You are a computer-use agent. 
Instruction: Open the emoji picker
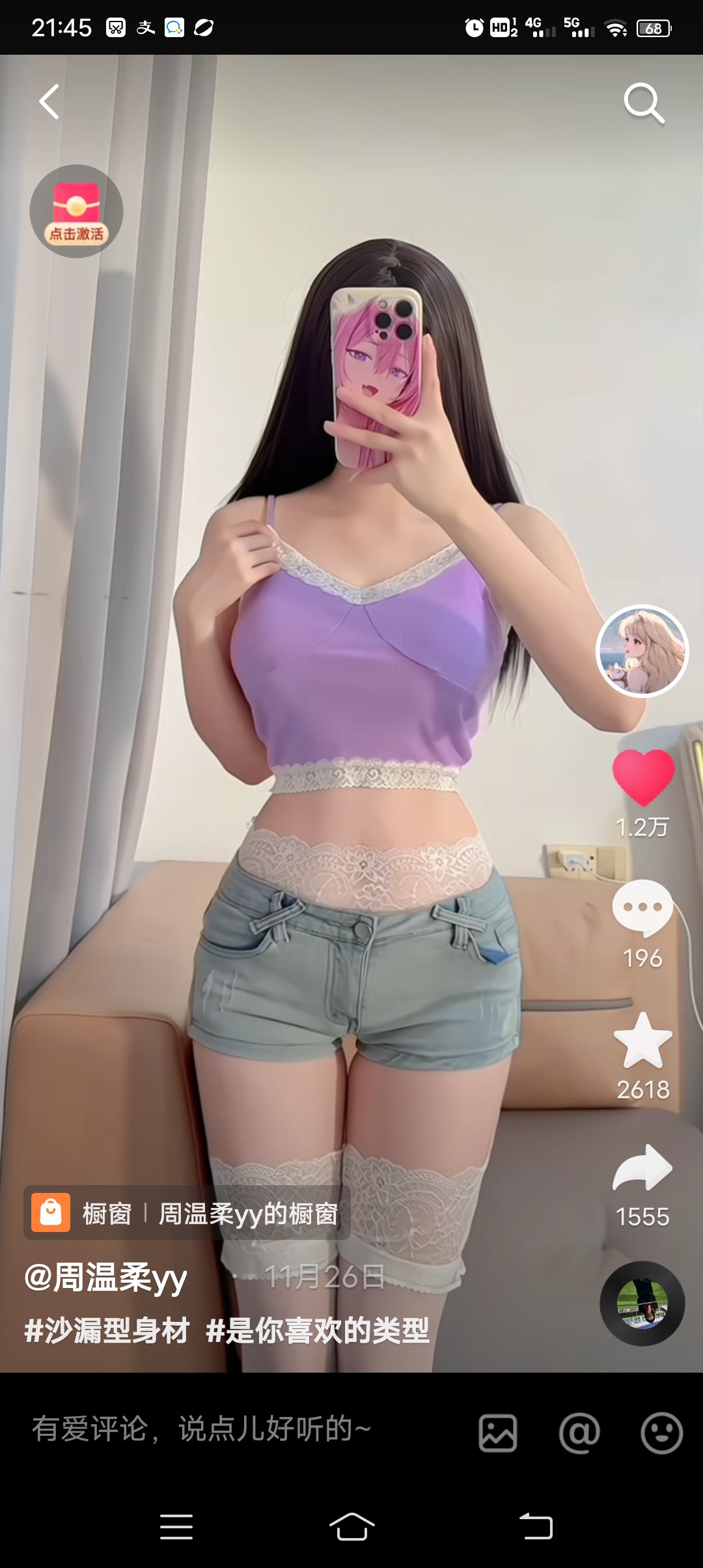[661, 1433]
